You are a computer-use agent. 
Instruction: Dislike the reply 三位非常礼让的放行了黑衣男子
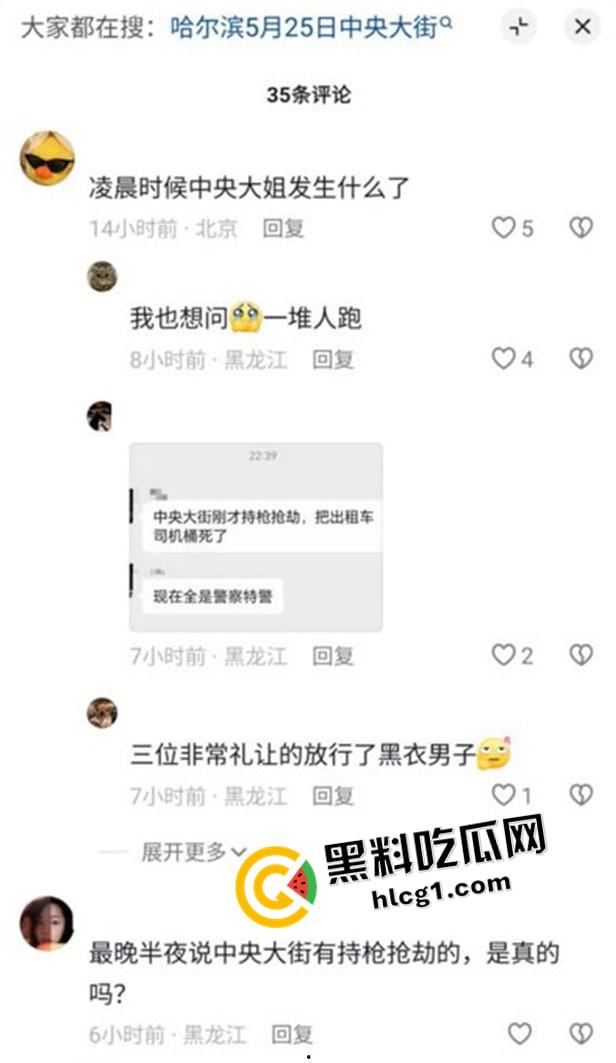pos(581,795)
